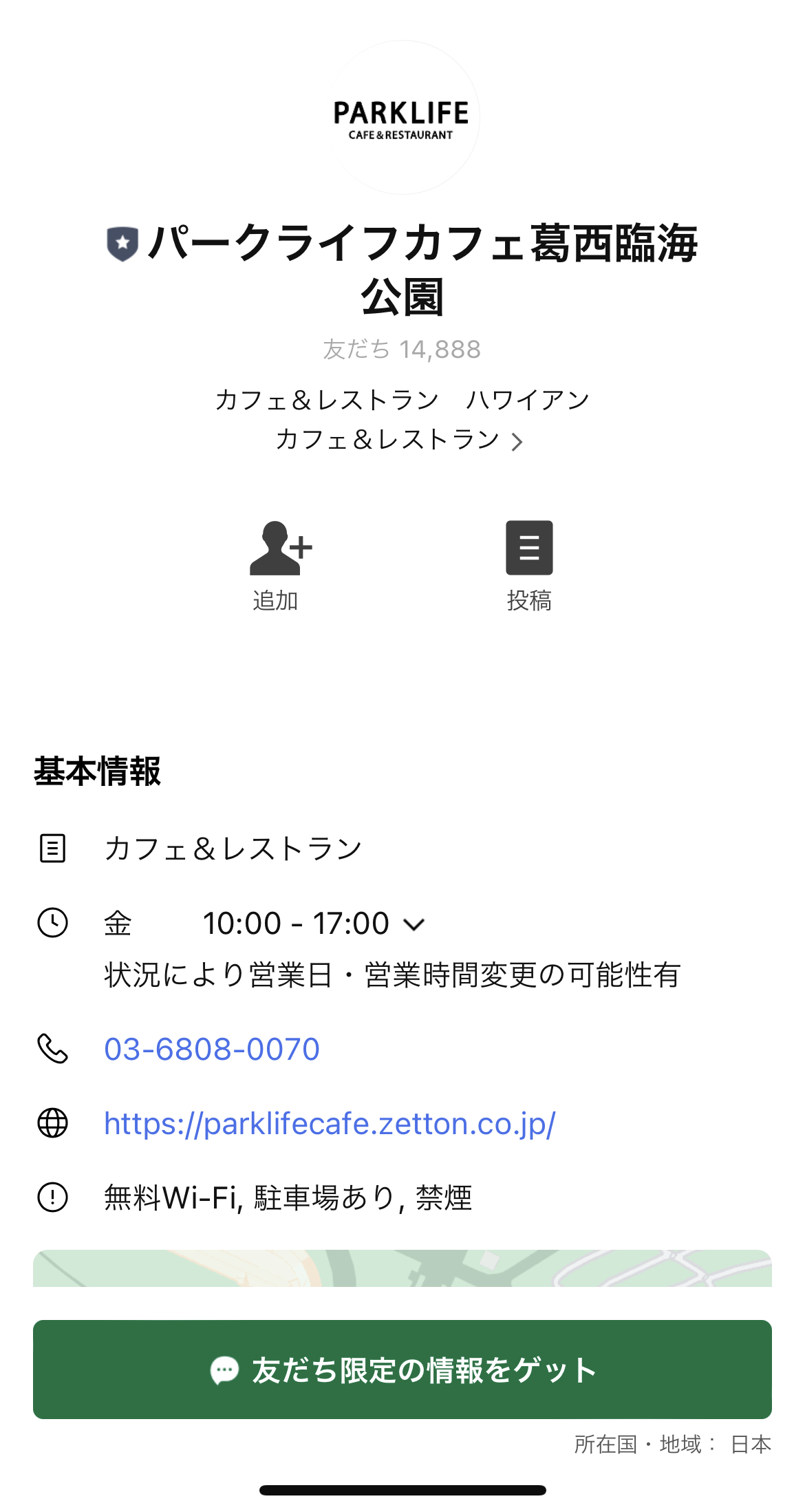Click the phone receiver icon

pyautogui.click(x=52, y=1049)
